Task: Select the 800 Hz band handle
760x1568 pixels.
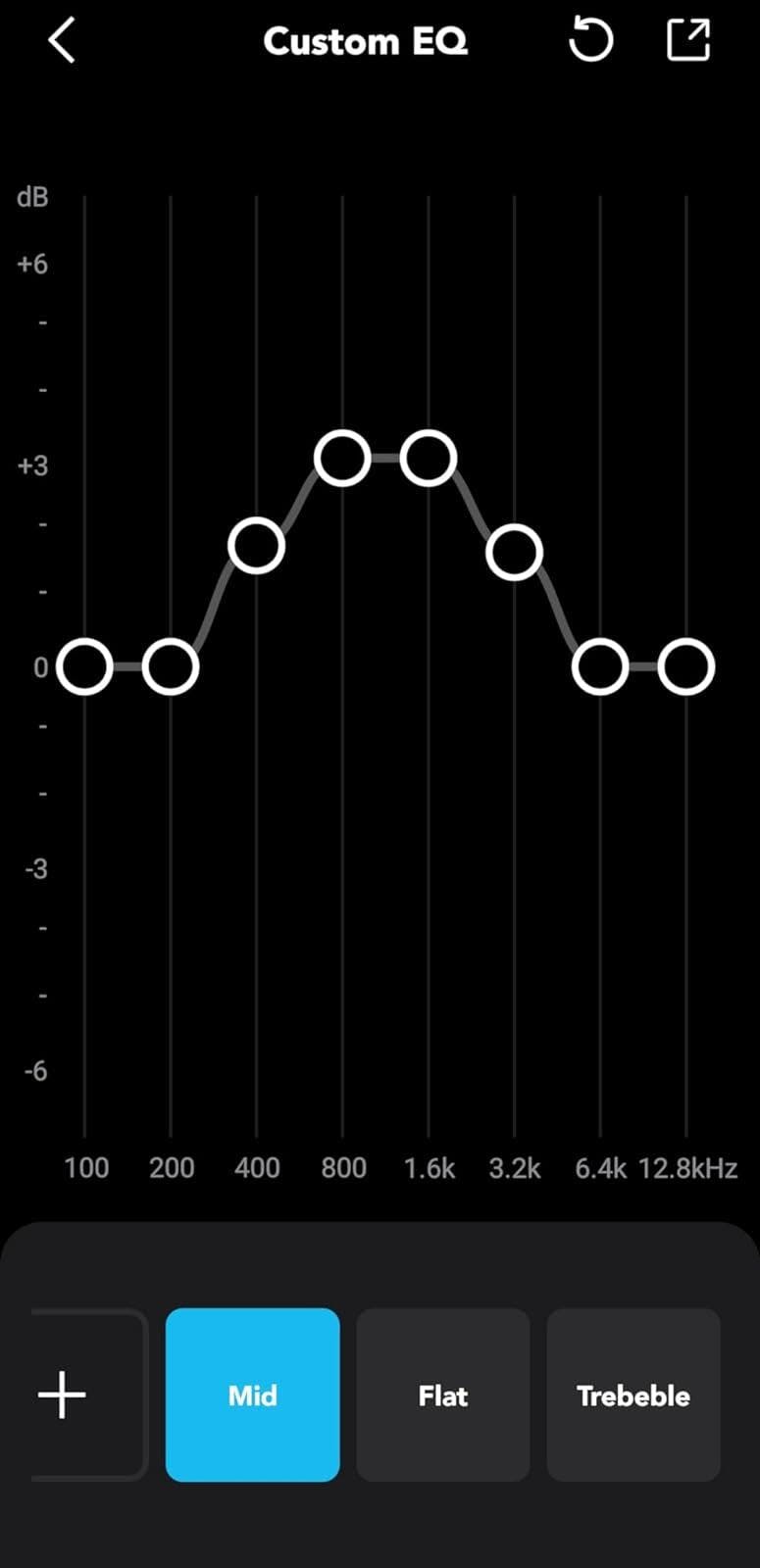Action: 342,459
